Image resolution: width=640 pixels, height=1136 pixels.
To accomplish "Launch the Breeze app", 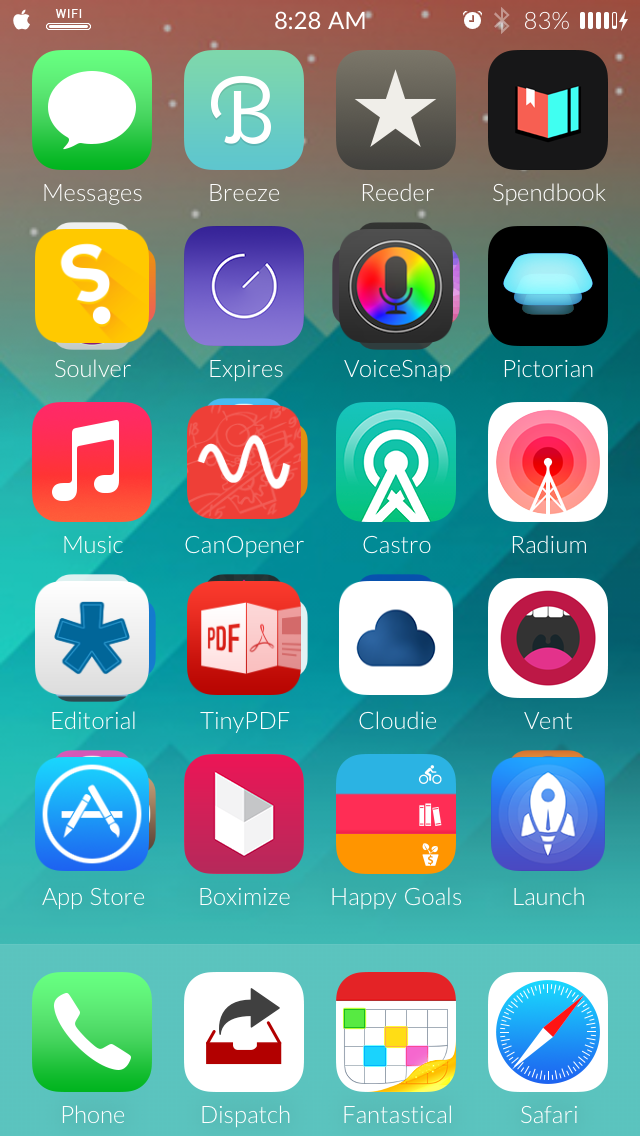I will click(244, 109).
